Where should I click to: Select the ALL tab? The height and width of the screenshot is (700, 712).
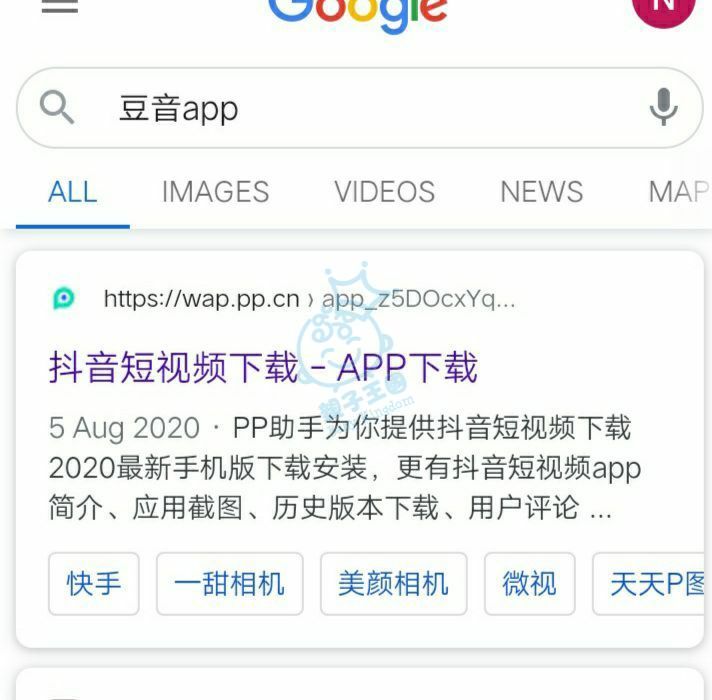(x=72, y=192)
